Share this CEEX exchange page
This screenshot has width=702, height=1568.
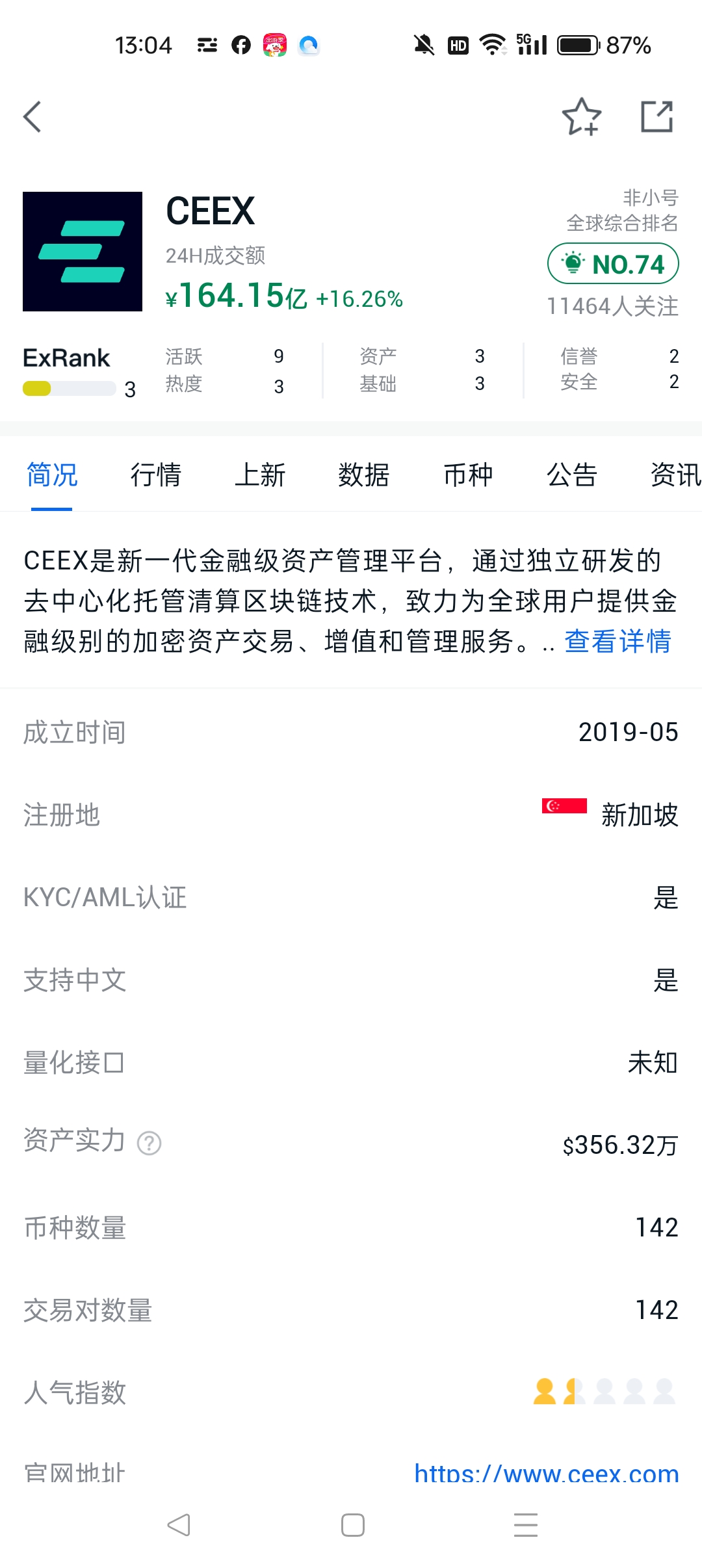pyautogui.click(x=656, y=117)
